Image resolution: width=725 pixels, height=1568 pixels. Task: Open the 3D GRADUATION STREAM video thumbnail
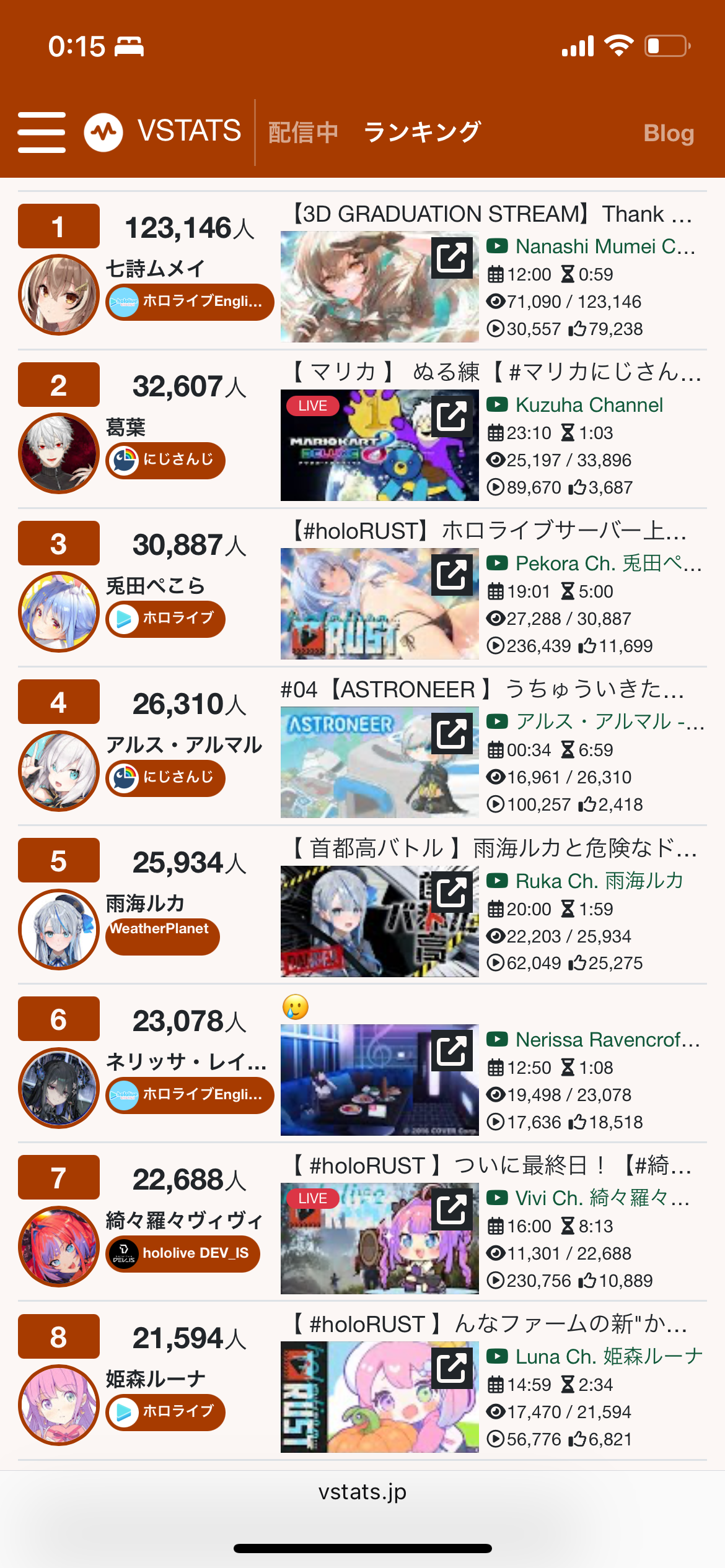[x=379, y=287]
